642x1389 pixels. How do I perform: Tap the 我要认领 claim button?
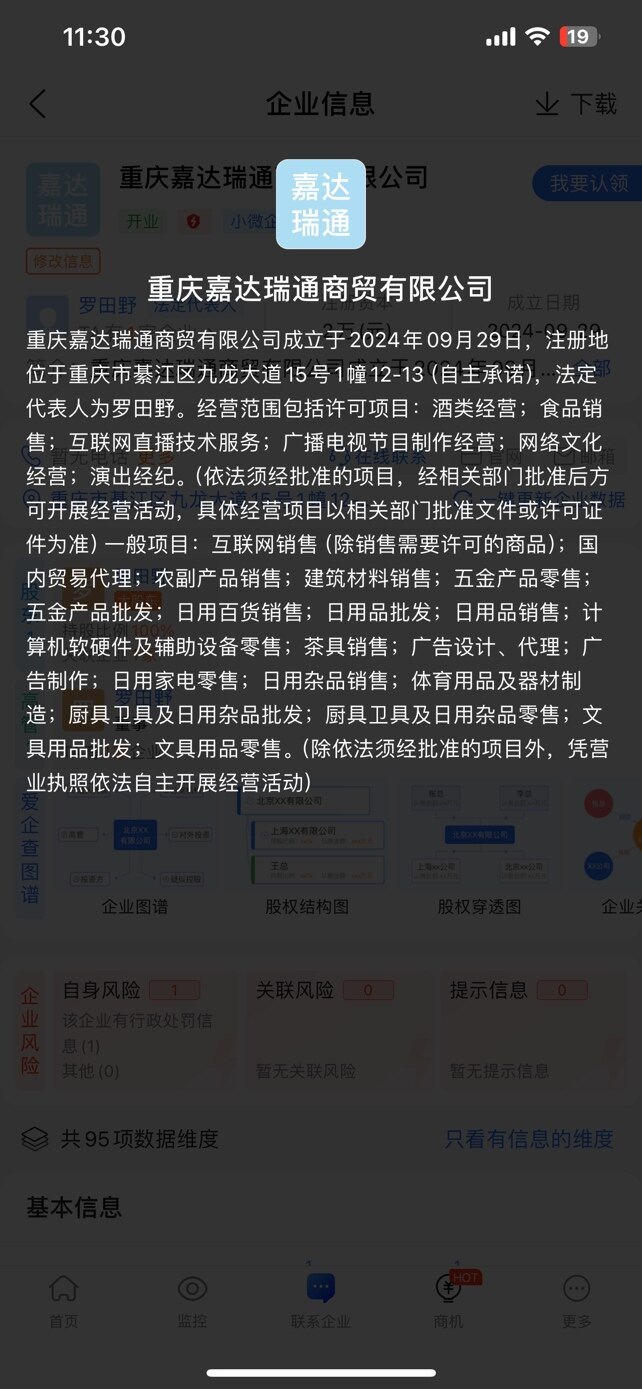(x=589, y=183)
